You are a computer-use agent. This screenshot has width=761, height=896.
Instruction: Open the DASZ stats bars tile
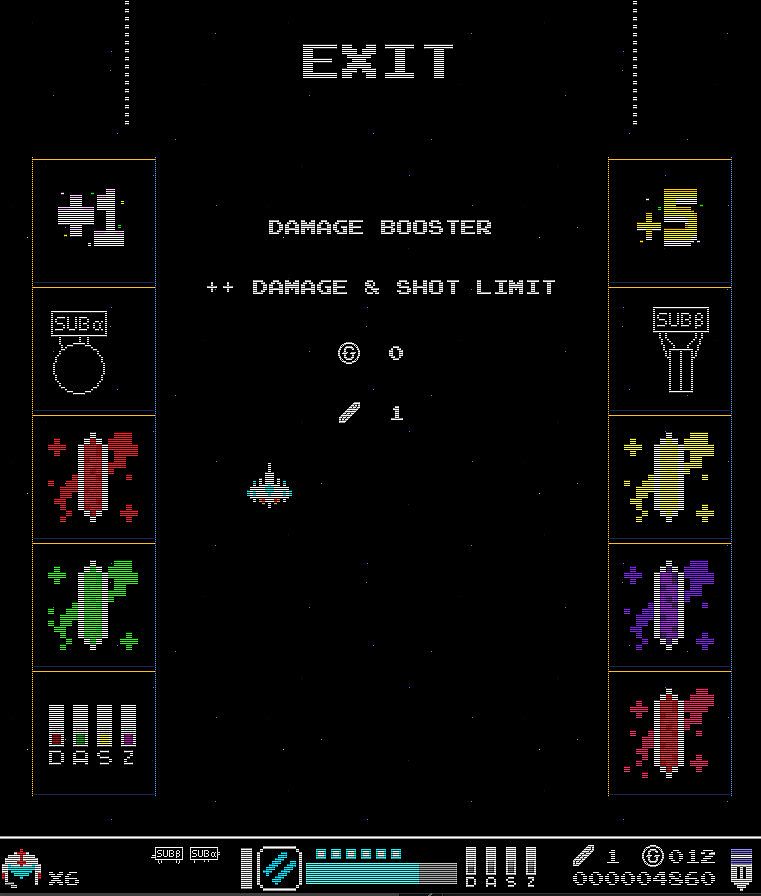point(94,734)
